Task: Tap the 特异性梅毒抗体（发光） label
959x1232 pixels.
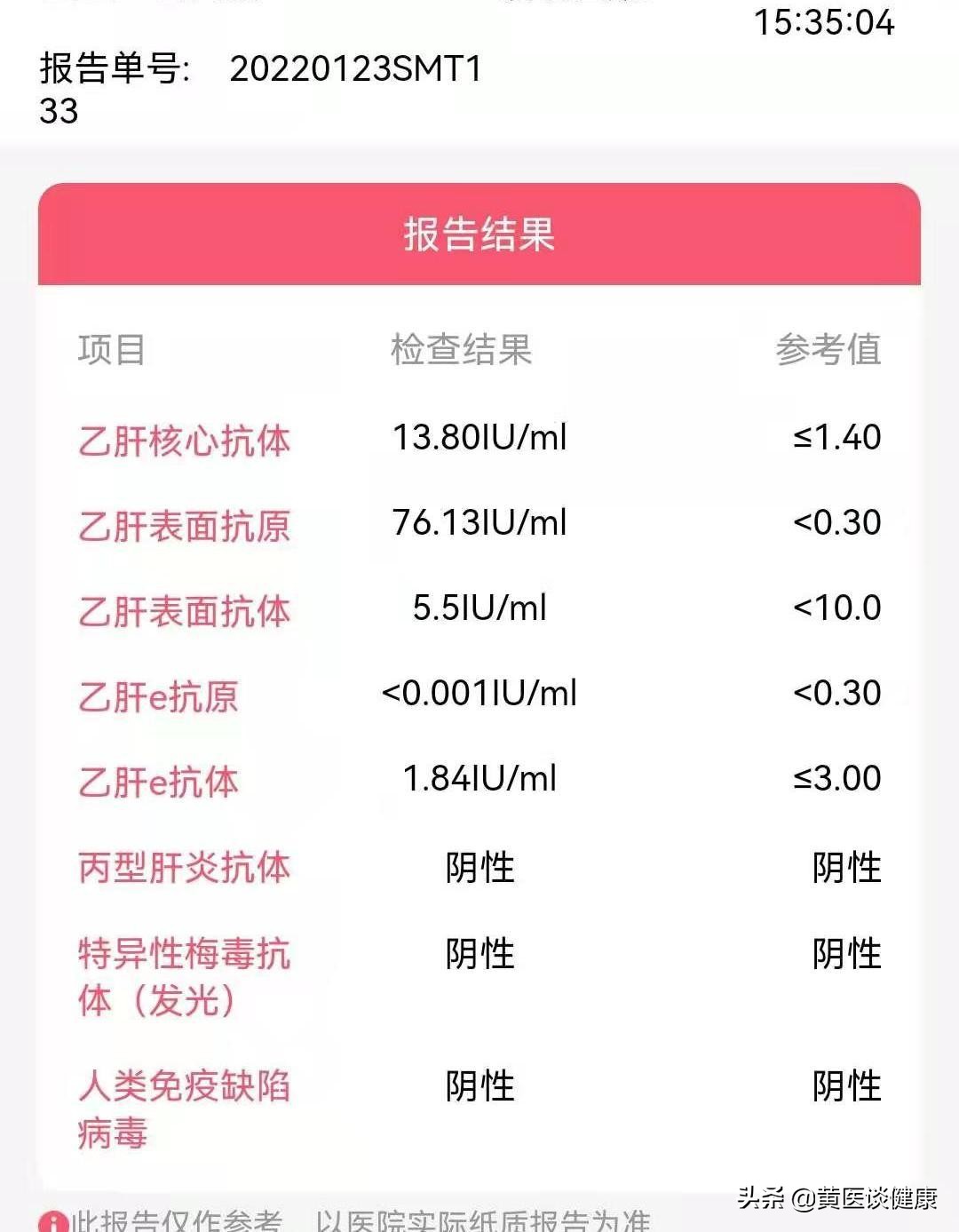Action: pyautogui.click(x=184, y=975)
